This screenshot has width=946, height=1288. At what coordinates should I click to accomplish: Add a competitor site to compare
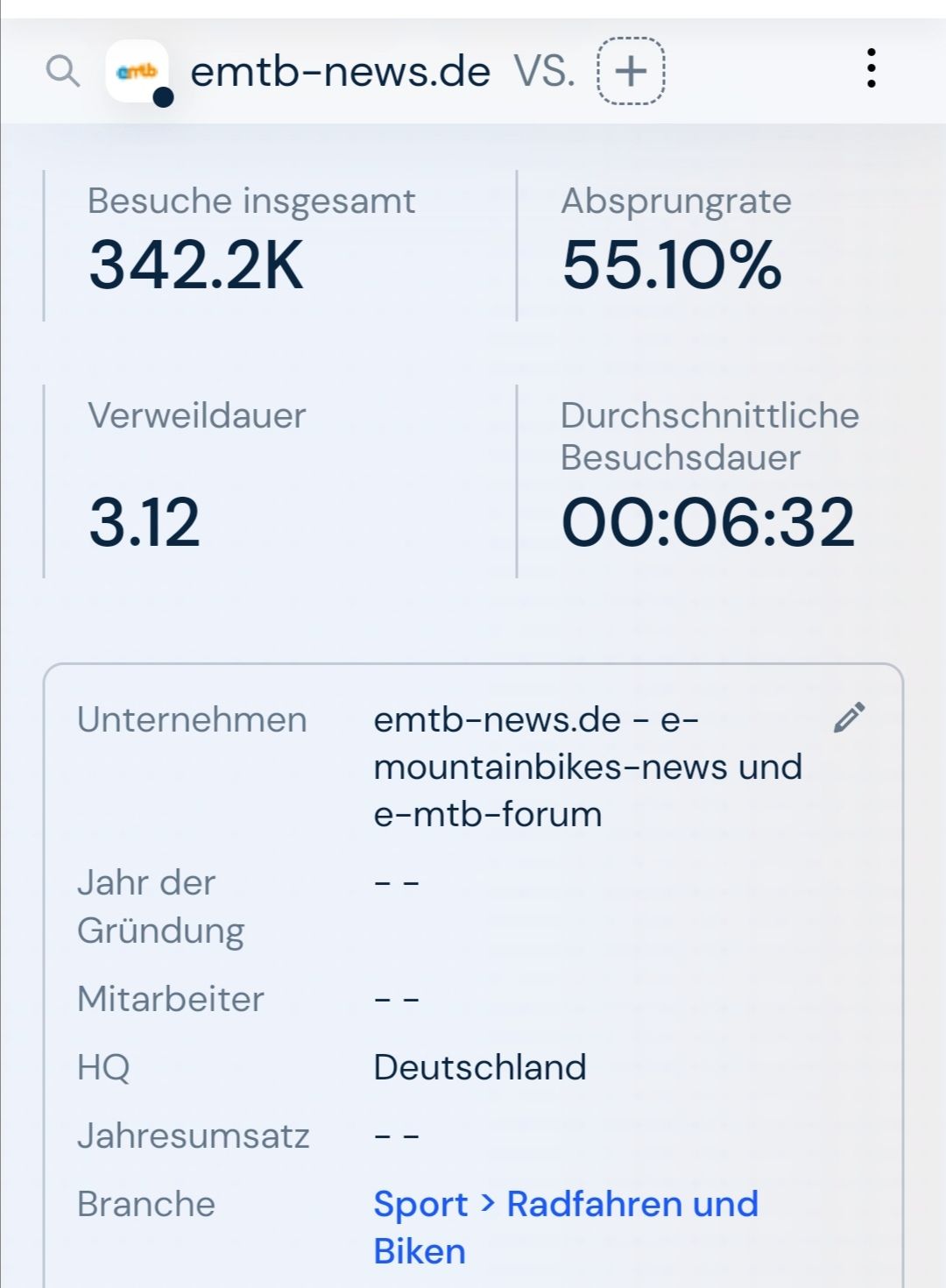point(631,71)
